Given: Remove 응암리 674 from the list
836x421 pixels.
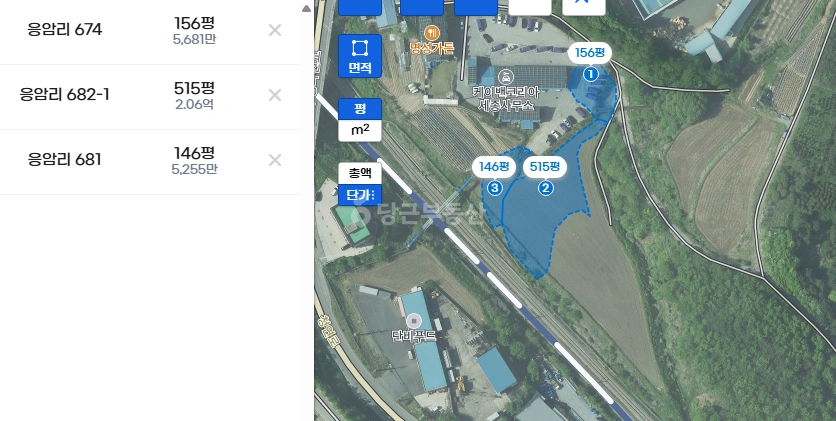Looking at the screenshot, I should pyautogui.click(x=275, y=30).
